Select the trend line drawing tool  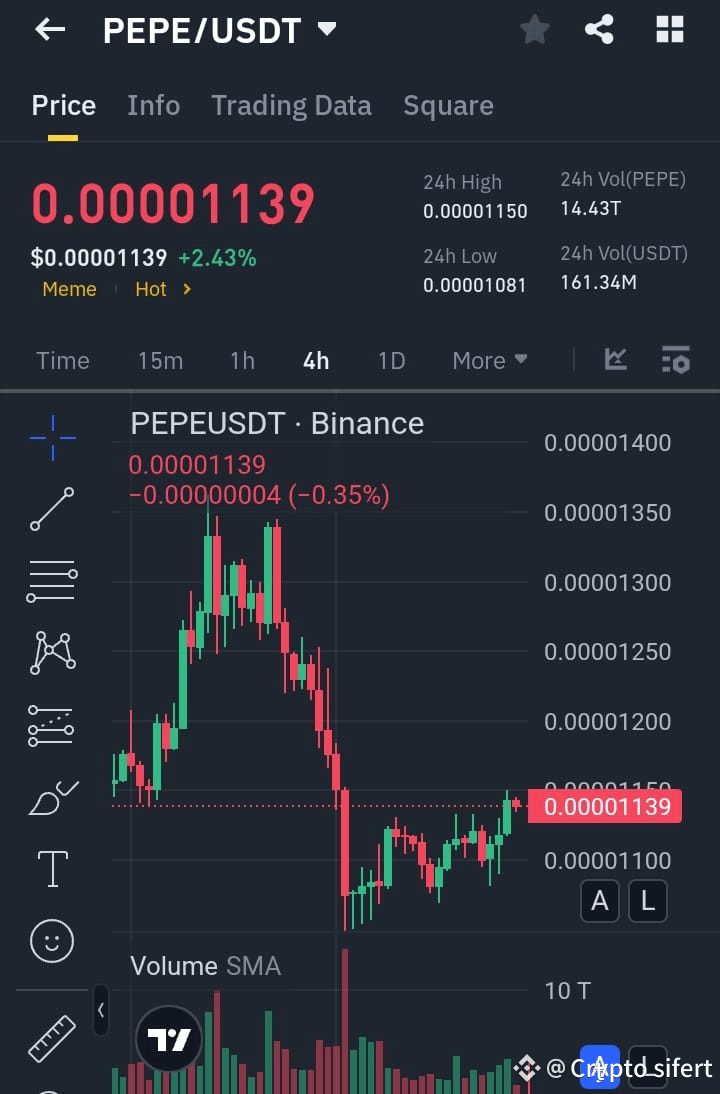click(x=51, y=509)
